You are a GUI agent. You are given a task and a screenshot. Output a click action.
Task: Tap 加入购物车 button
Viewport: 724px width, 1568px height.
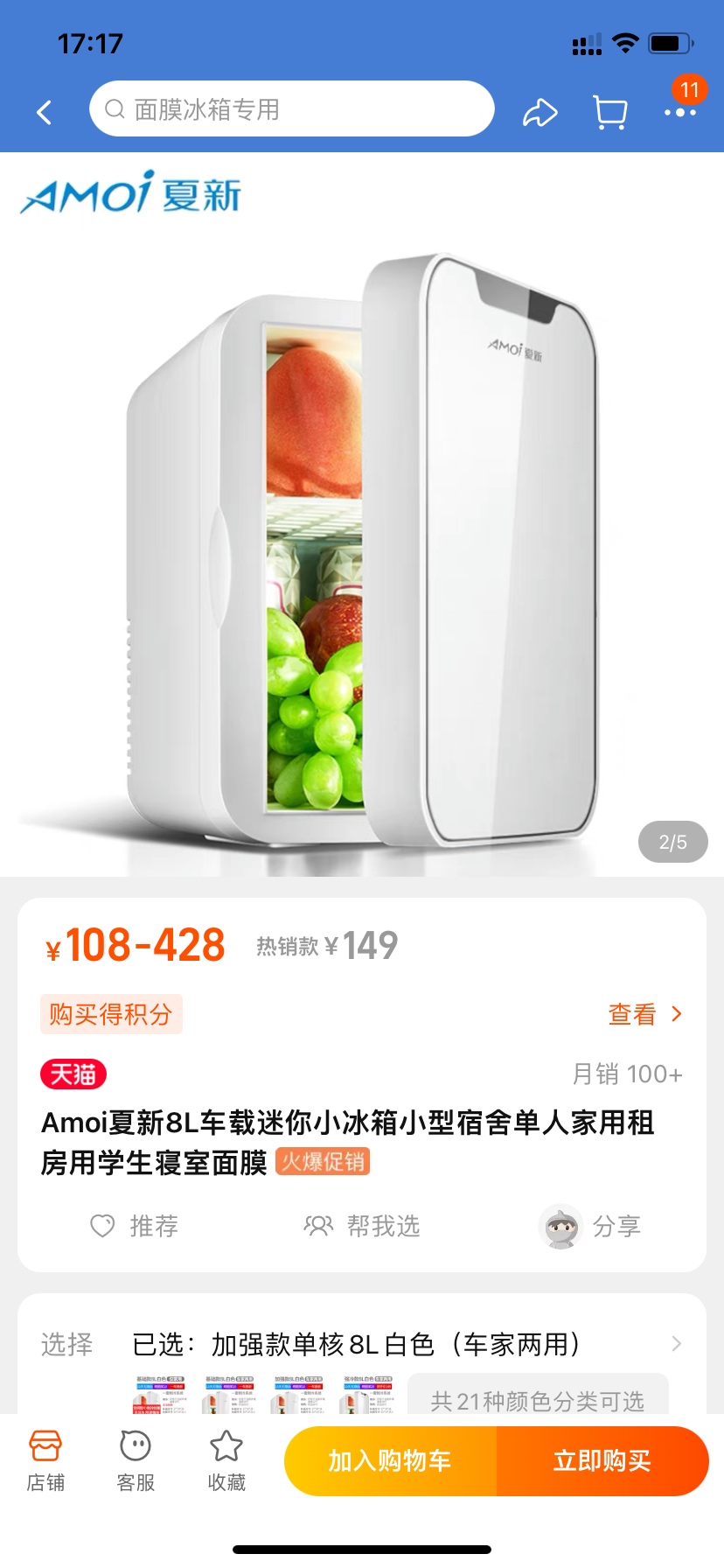click(x=390, y=1460)
